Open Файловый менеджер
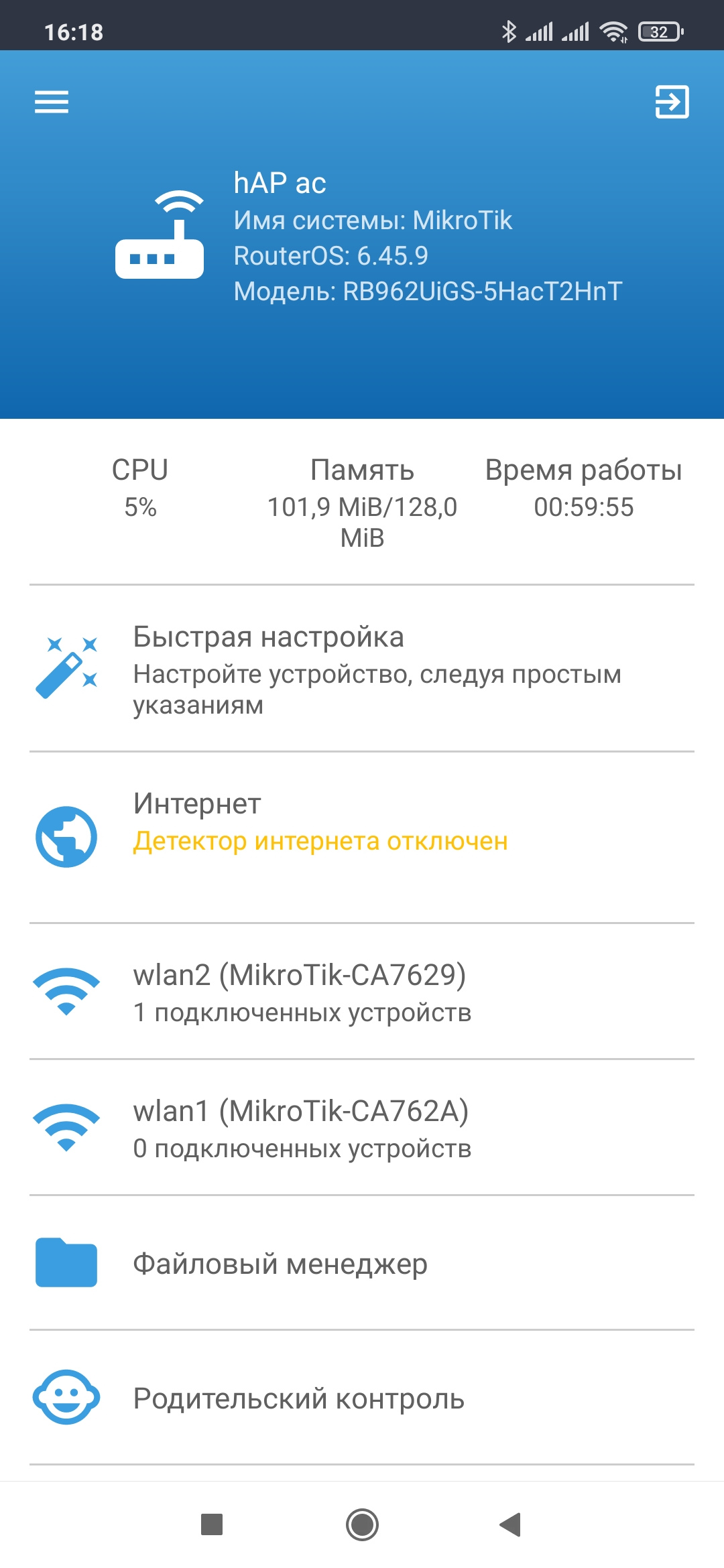Image resolution: width=724 pixels, height=1568 pixels. tap(362, 1264)
